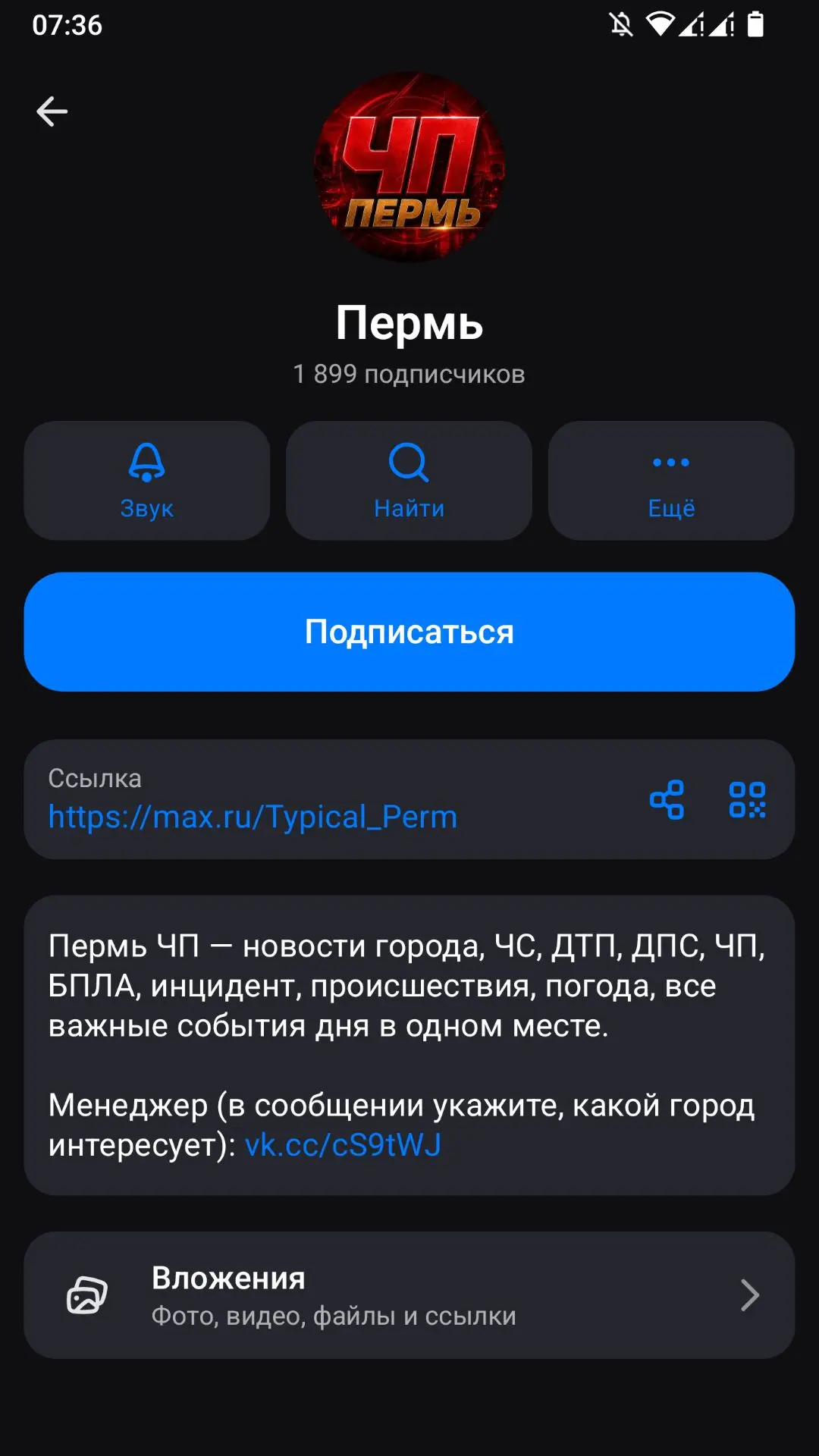
Task: Open the Ещё options menu
Action: coord(671,481)
